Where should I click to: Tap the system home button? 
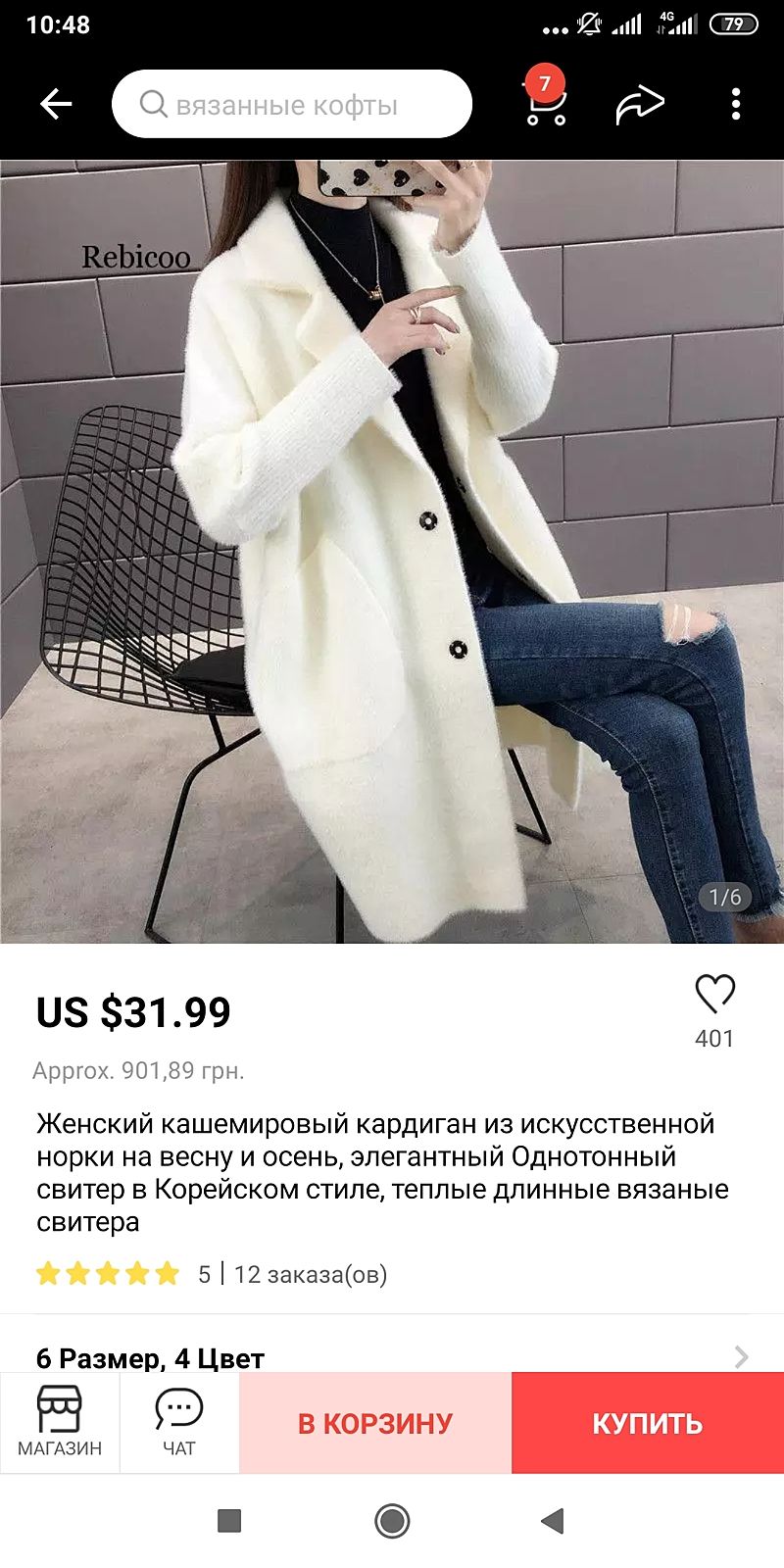coord(392,1521)
